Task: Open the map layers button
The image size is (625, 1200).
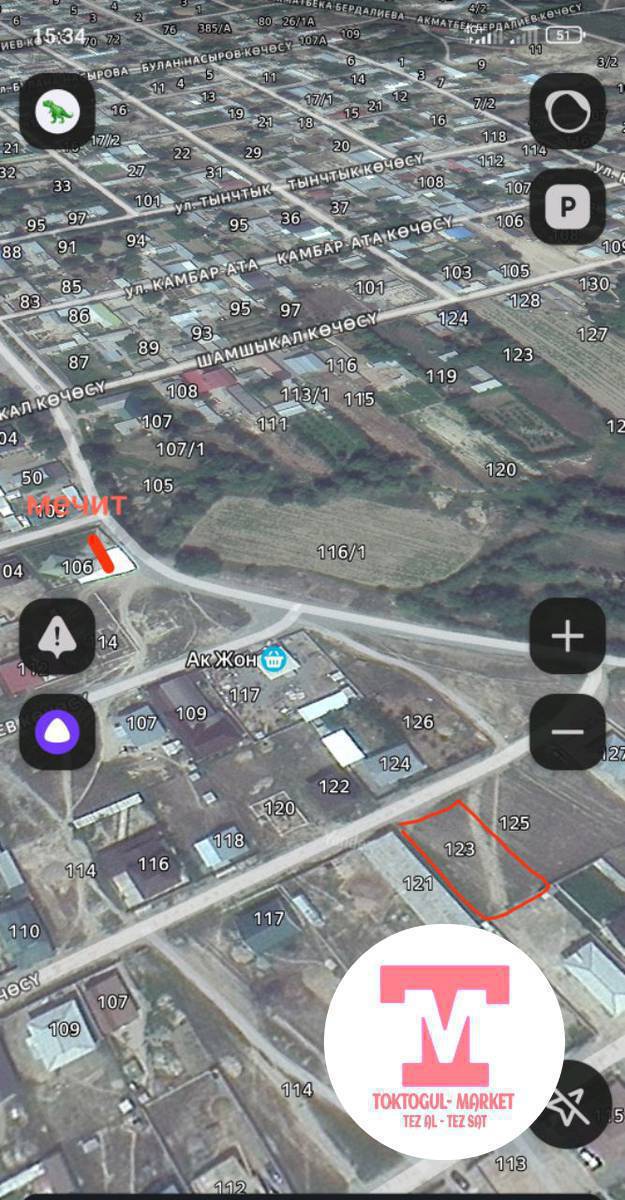Action: pos(567,112)
